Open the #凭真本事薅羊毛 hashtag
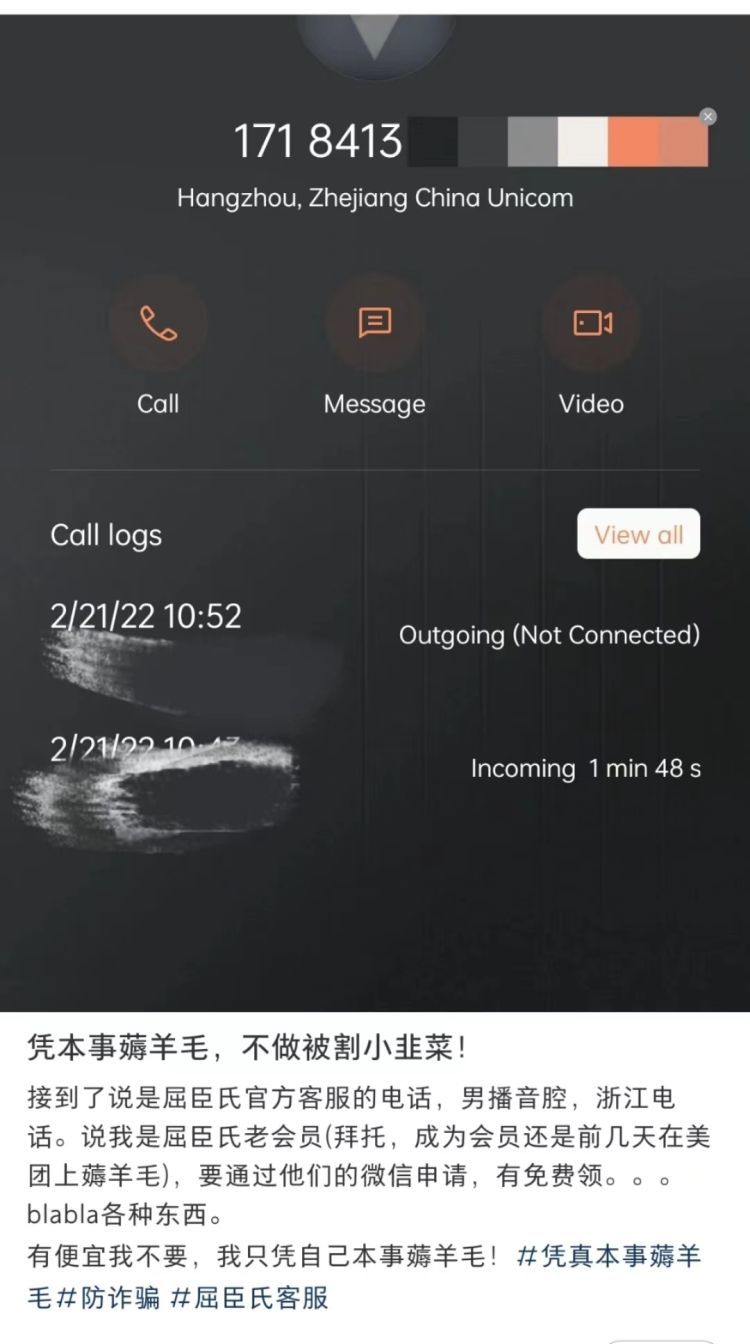The height and width of the screenshot is (1344, 750). (608, 1257)
